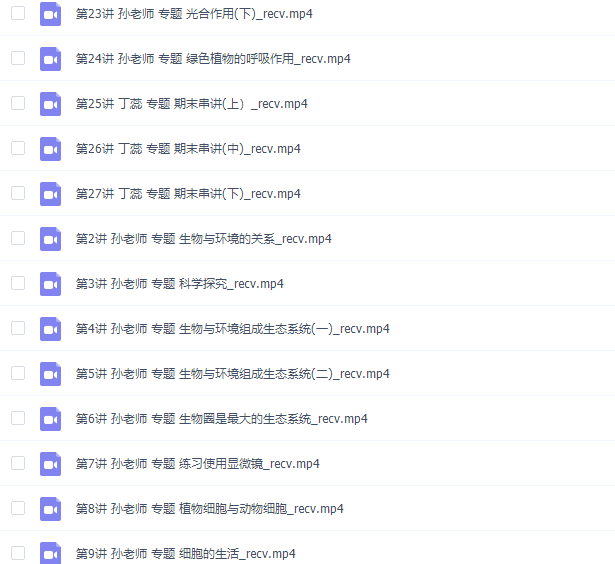Open the 第2讲 生物与环境的关系 video
615x564 pixels.
[203, 239]
